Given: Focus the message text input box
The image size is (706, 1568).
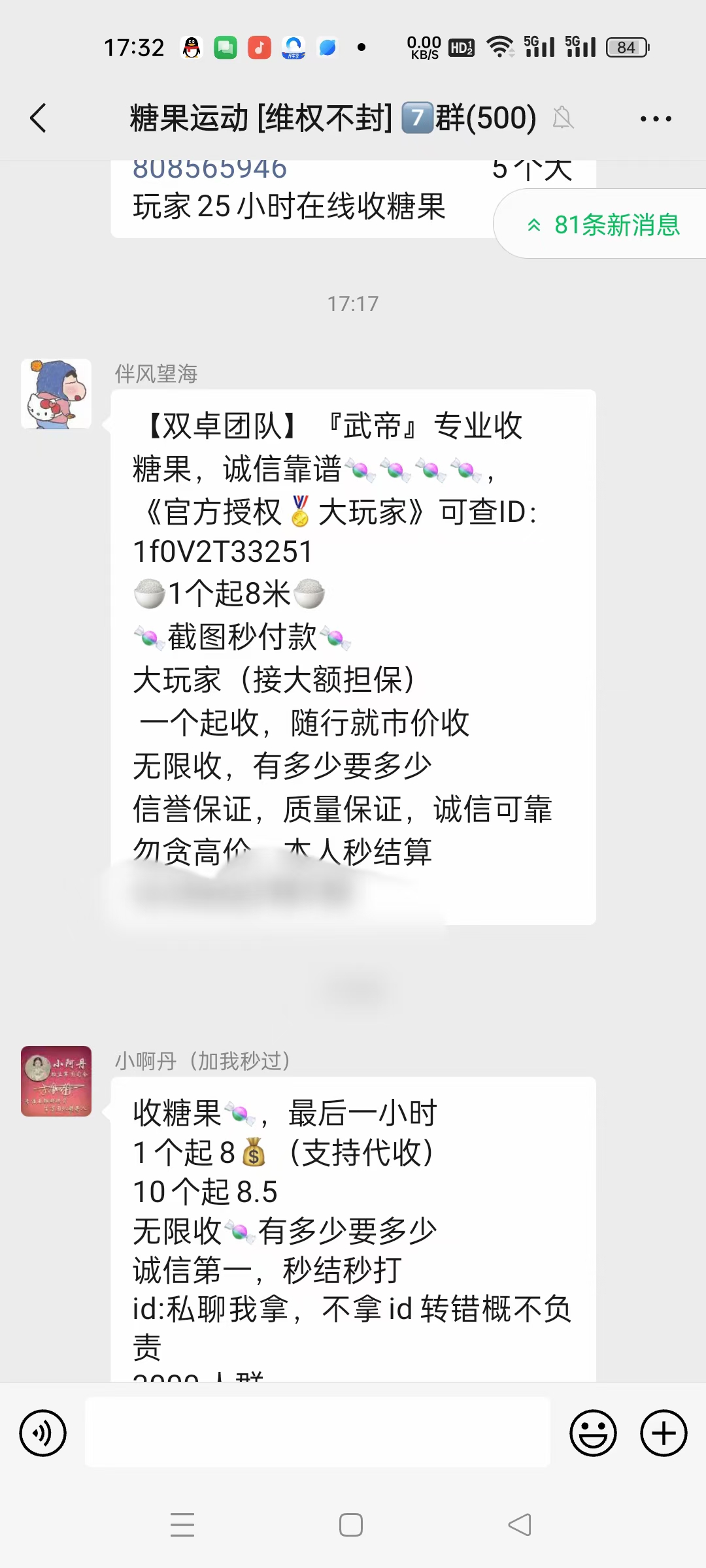Looking at the screenshot, I should click(318, 1433).
